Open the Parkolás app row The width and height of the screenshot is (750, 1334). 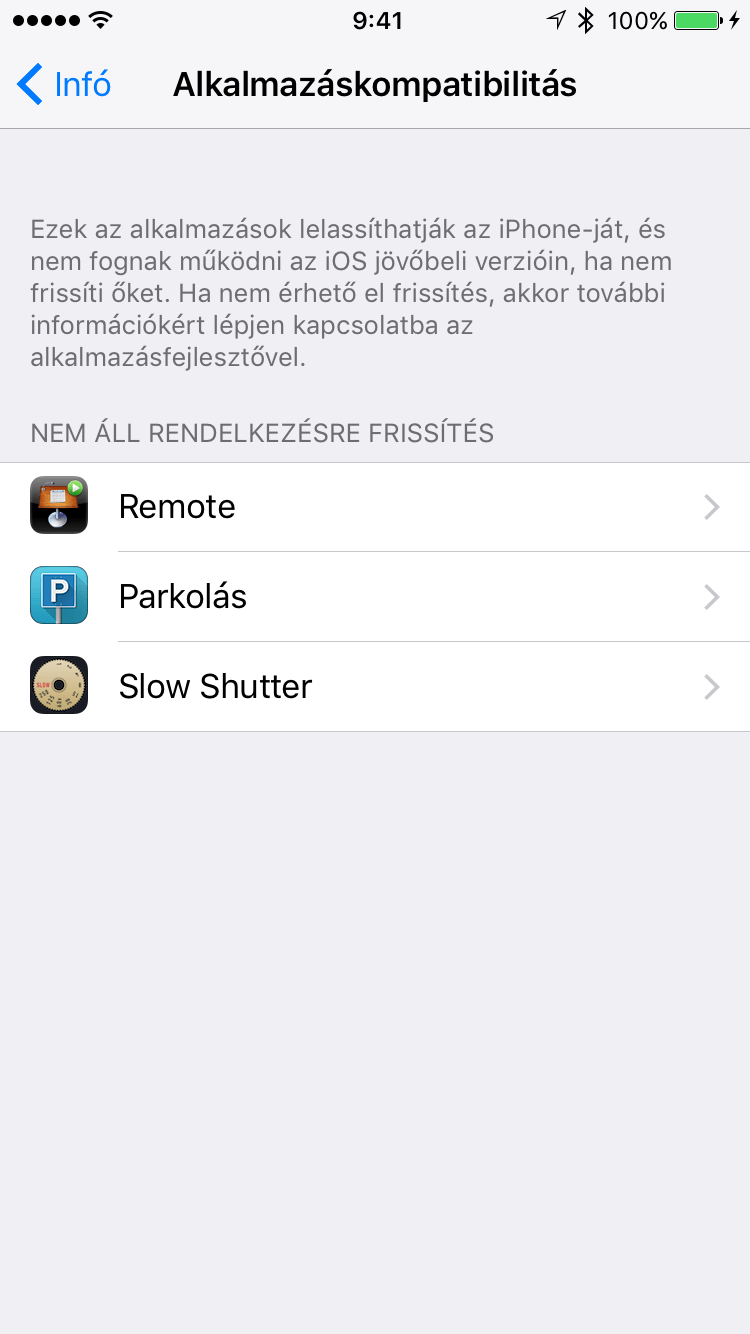375,597
